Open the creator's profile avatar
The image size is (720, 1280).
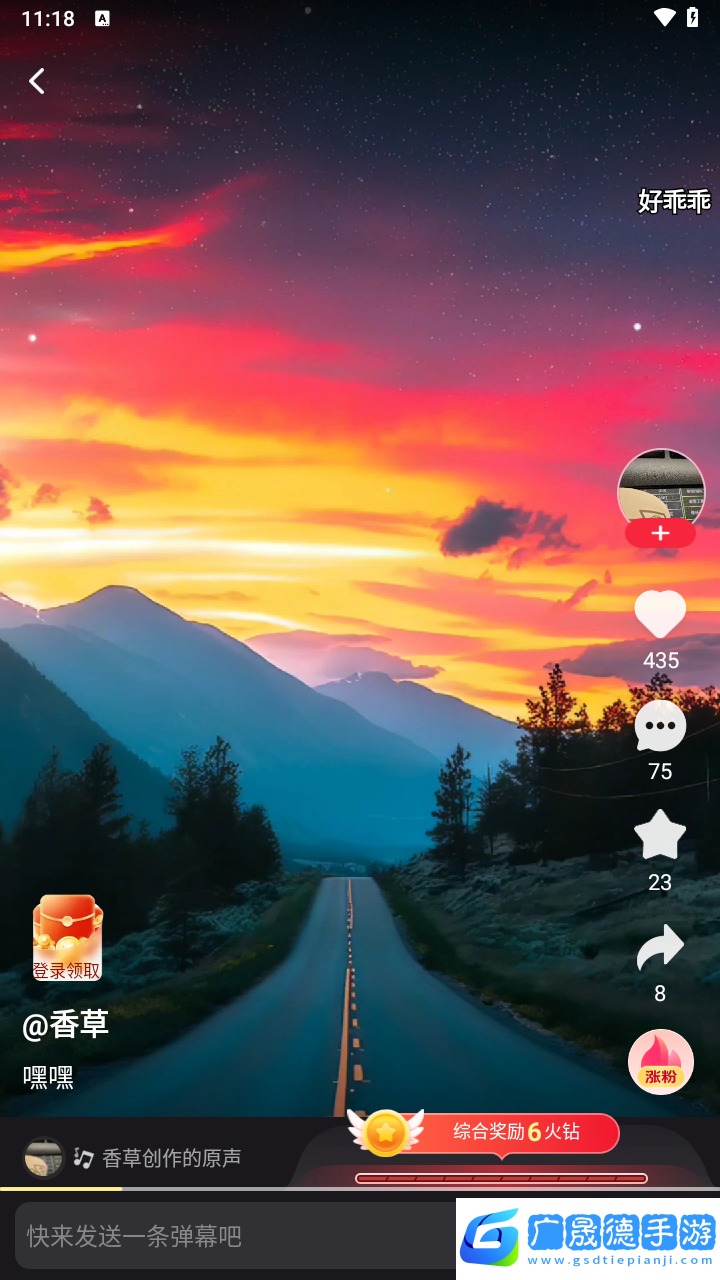tap(661, 488)
